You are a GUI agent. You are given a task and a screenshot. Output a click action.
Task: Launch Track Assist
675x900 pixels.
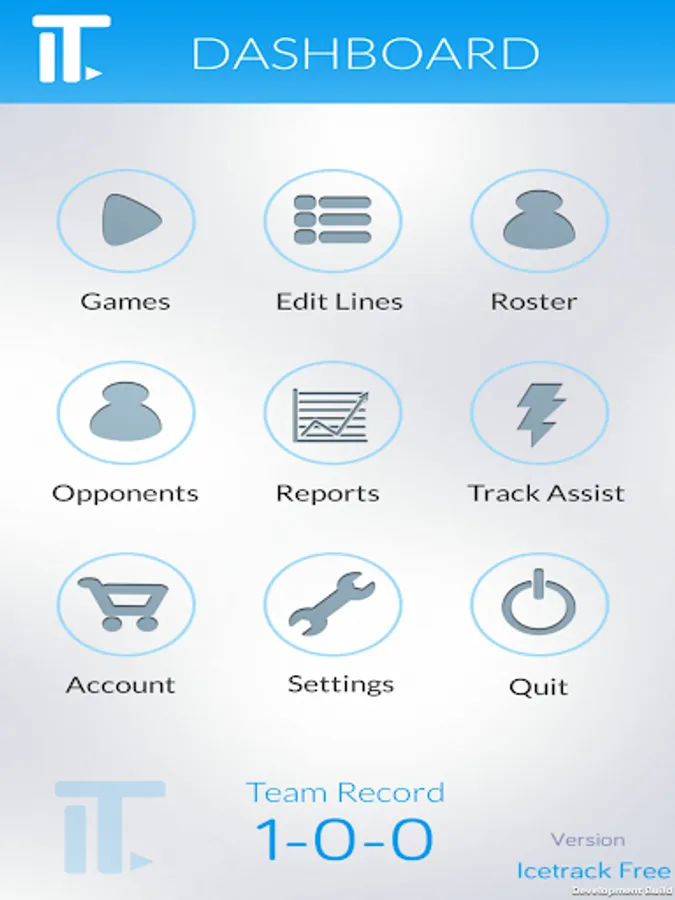[540, 412]
